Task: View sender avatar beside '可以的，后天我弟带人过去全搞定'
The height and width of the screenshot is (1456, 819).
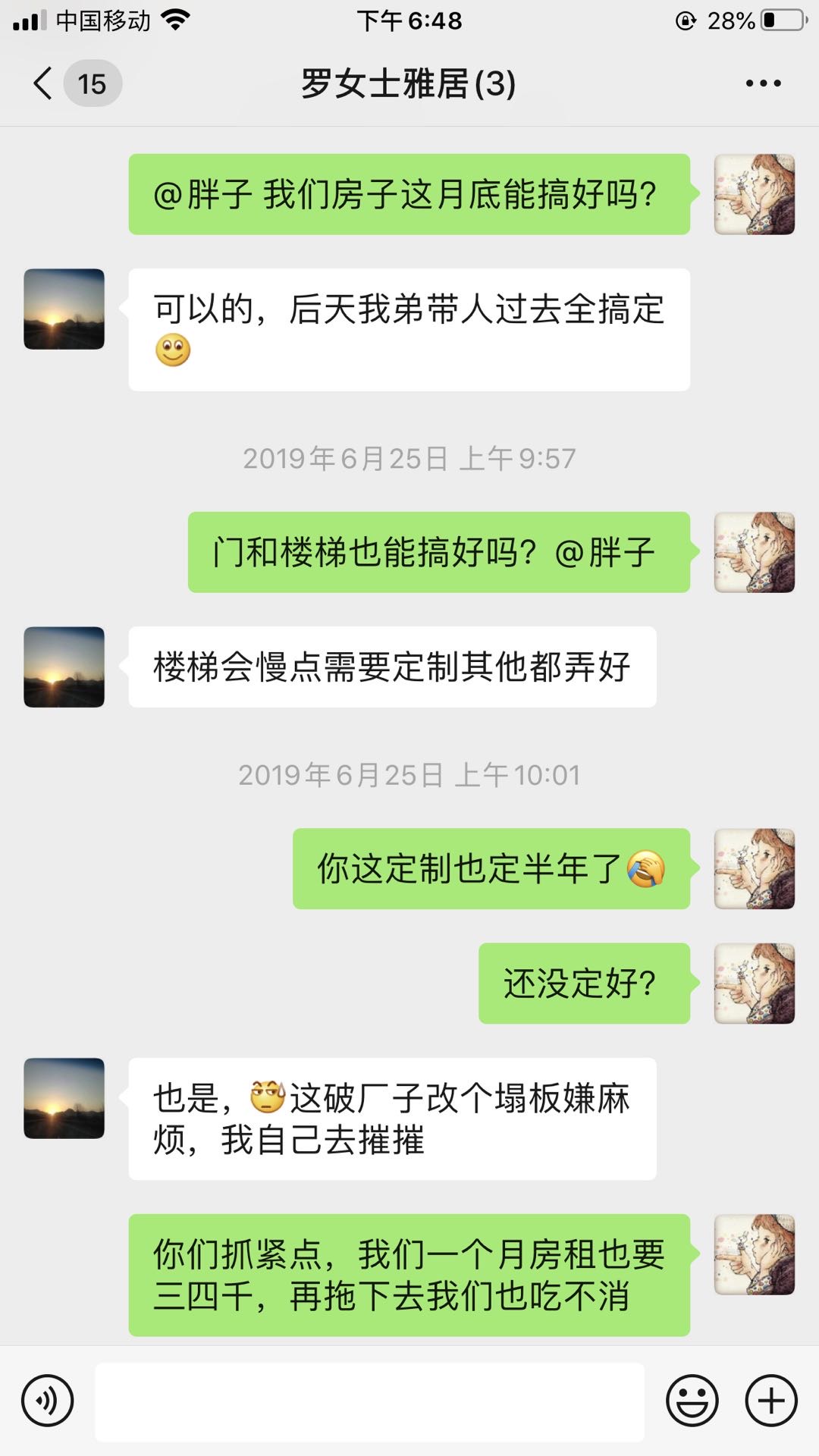Action: pos(64,309)
